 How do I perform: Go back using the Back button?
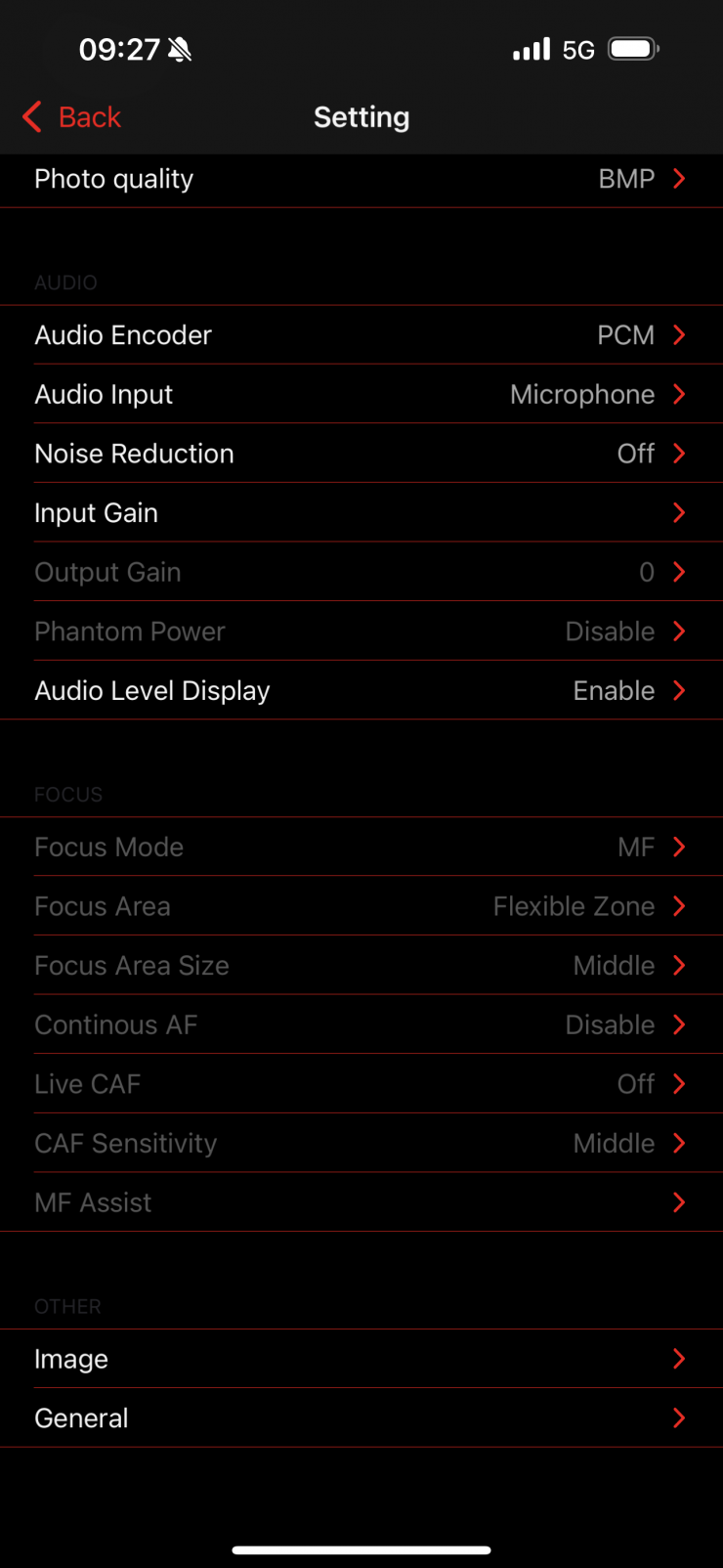(x=72, y=117)
